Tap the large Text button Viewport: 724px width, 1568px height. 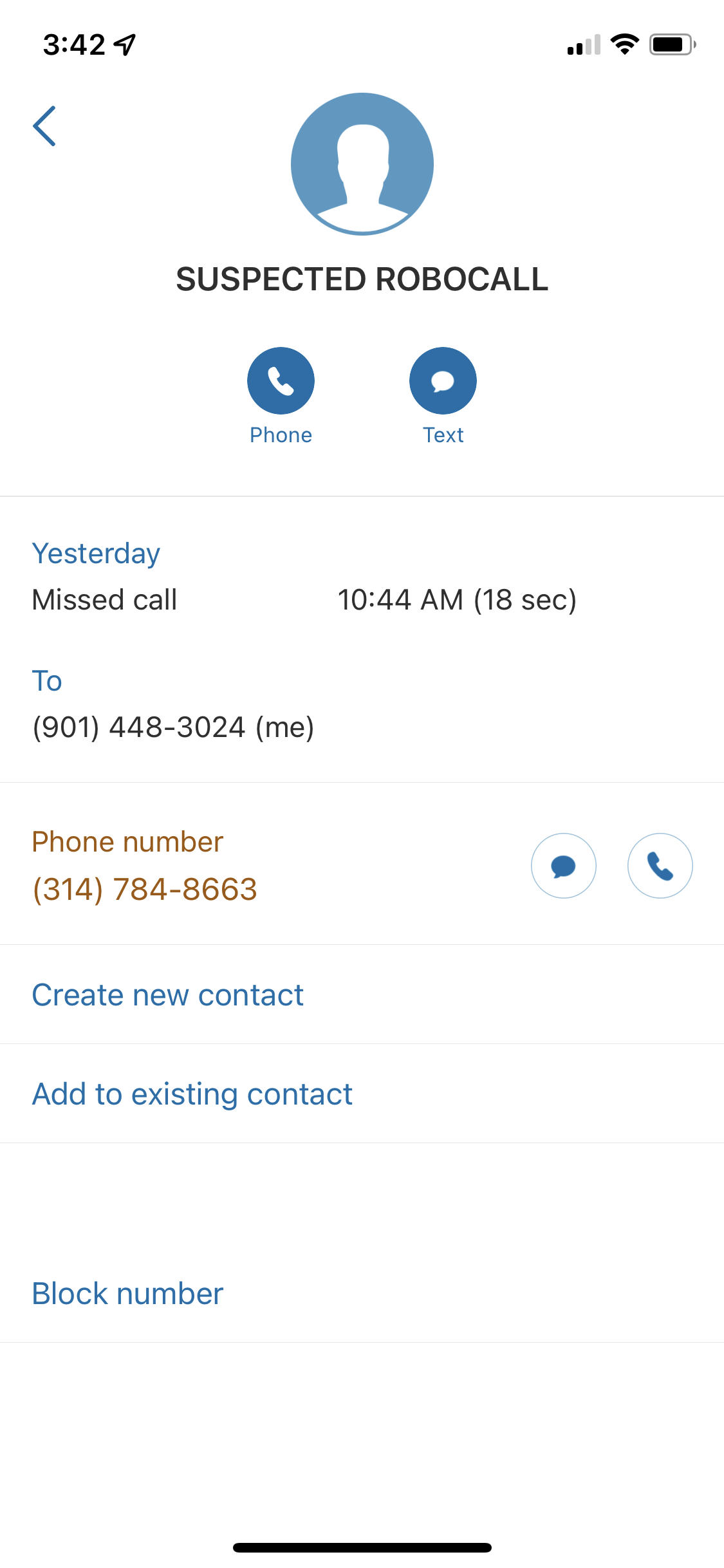pyautogui.click(x=443, y=381)
